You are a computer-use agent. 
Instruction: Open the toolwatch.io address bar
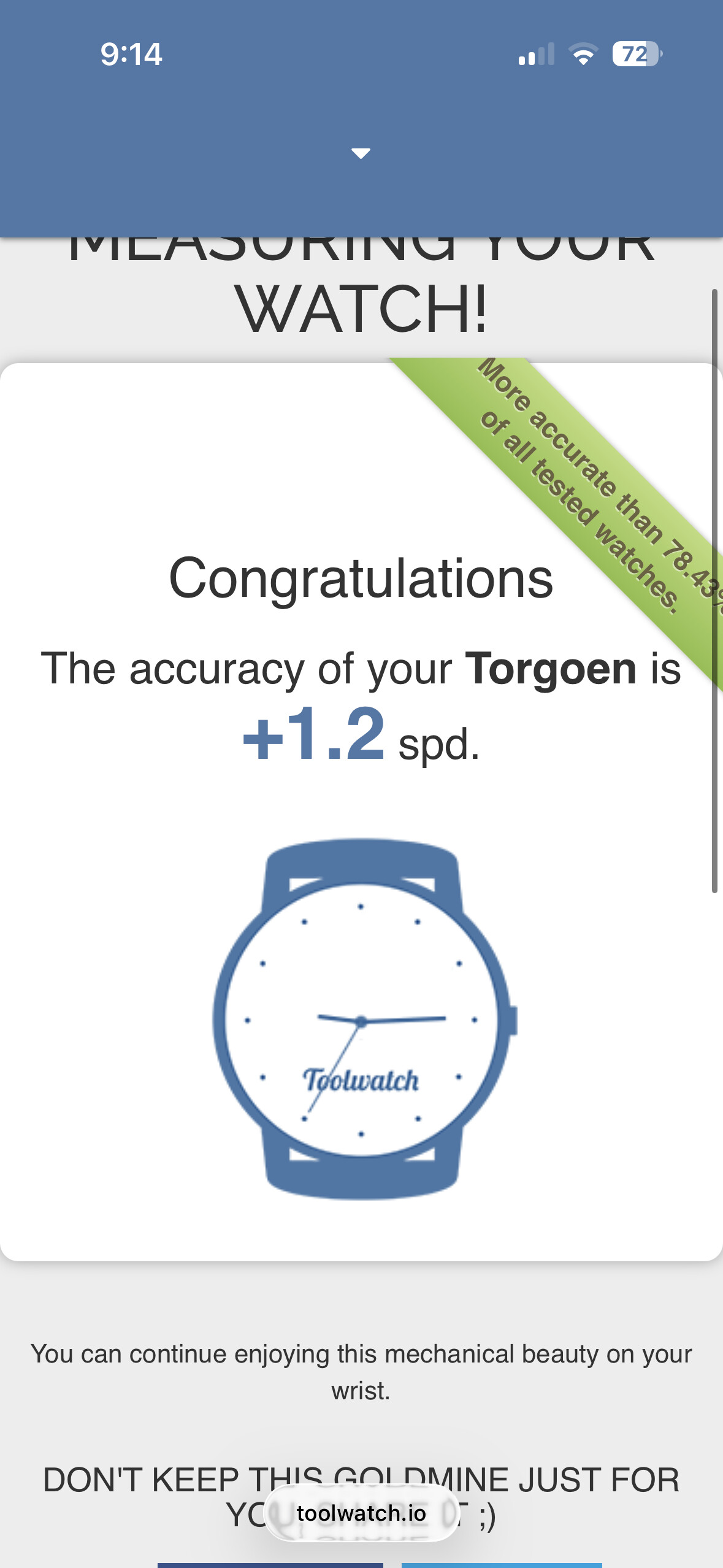tap(361, 1513)
